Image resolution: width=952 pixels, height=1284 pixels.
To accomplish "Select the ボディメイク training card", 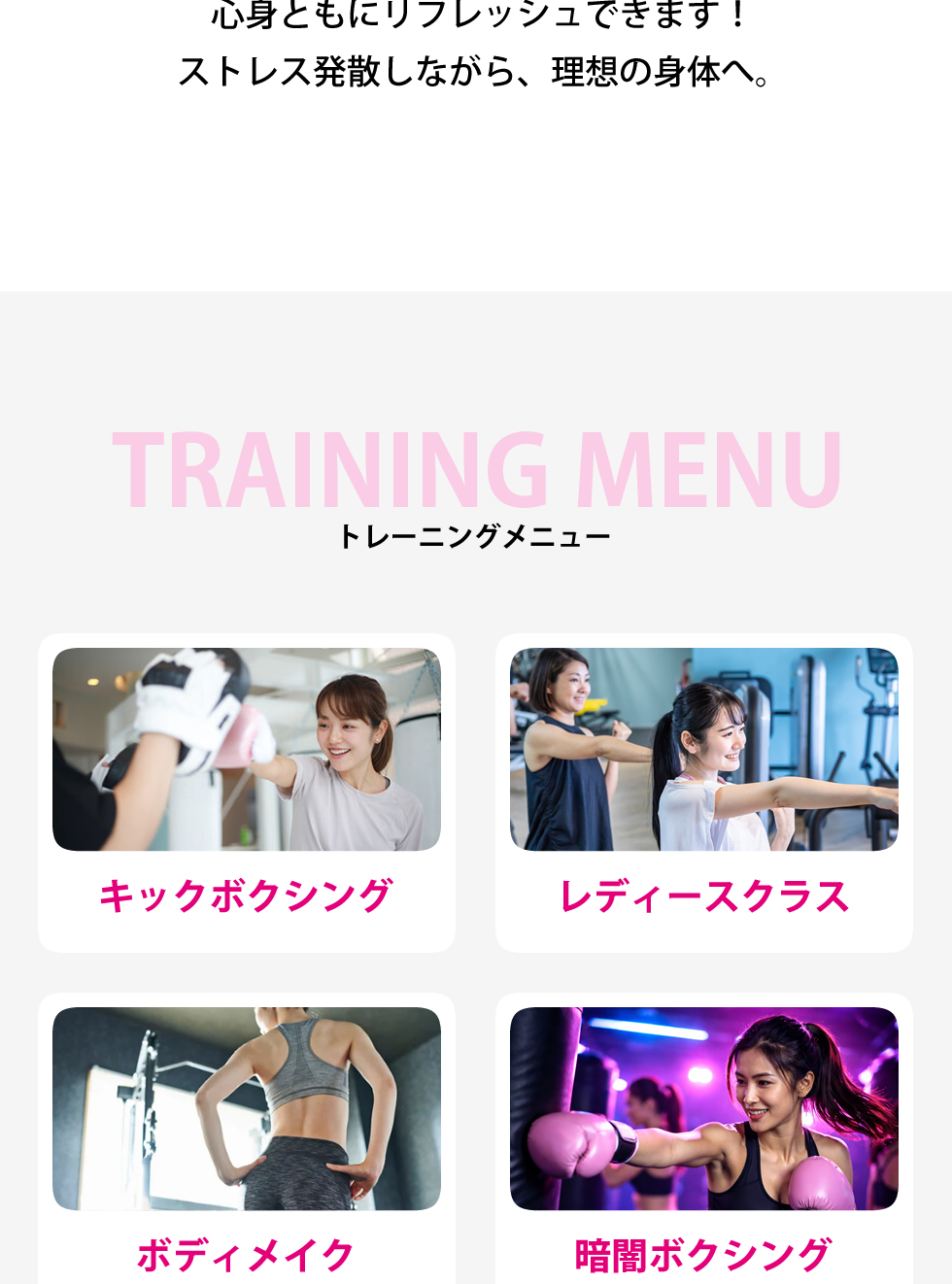I will pyautogui.click(x=247, y=1146).
